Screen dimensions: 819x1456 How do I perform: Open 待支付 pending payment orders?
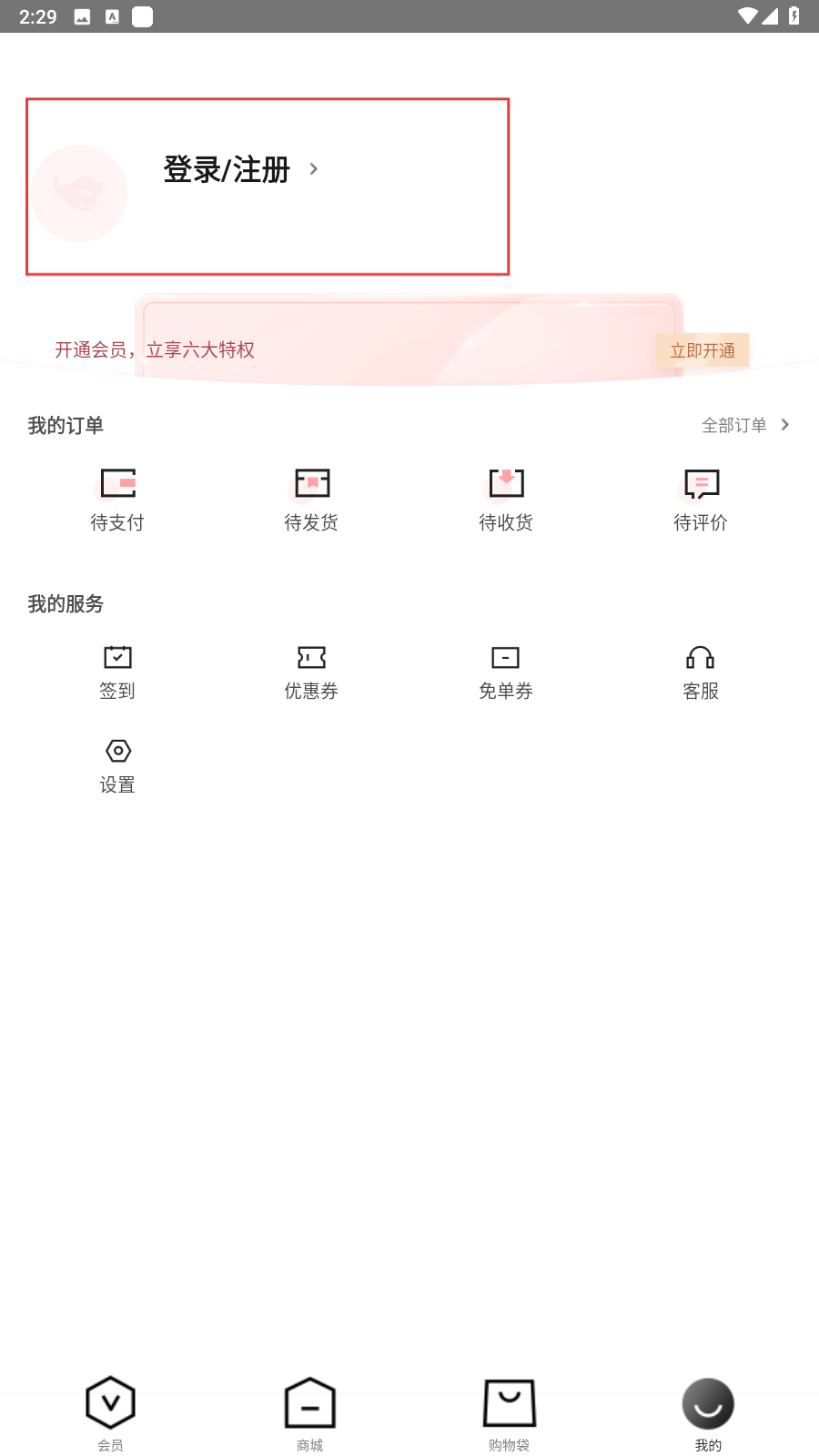coord(117,499)
